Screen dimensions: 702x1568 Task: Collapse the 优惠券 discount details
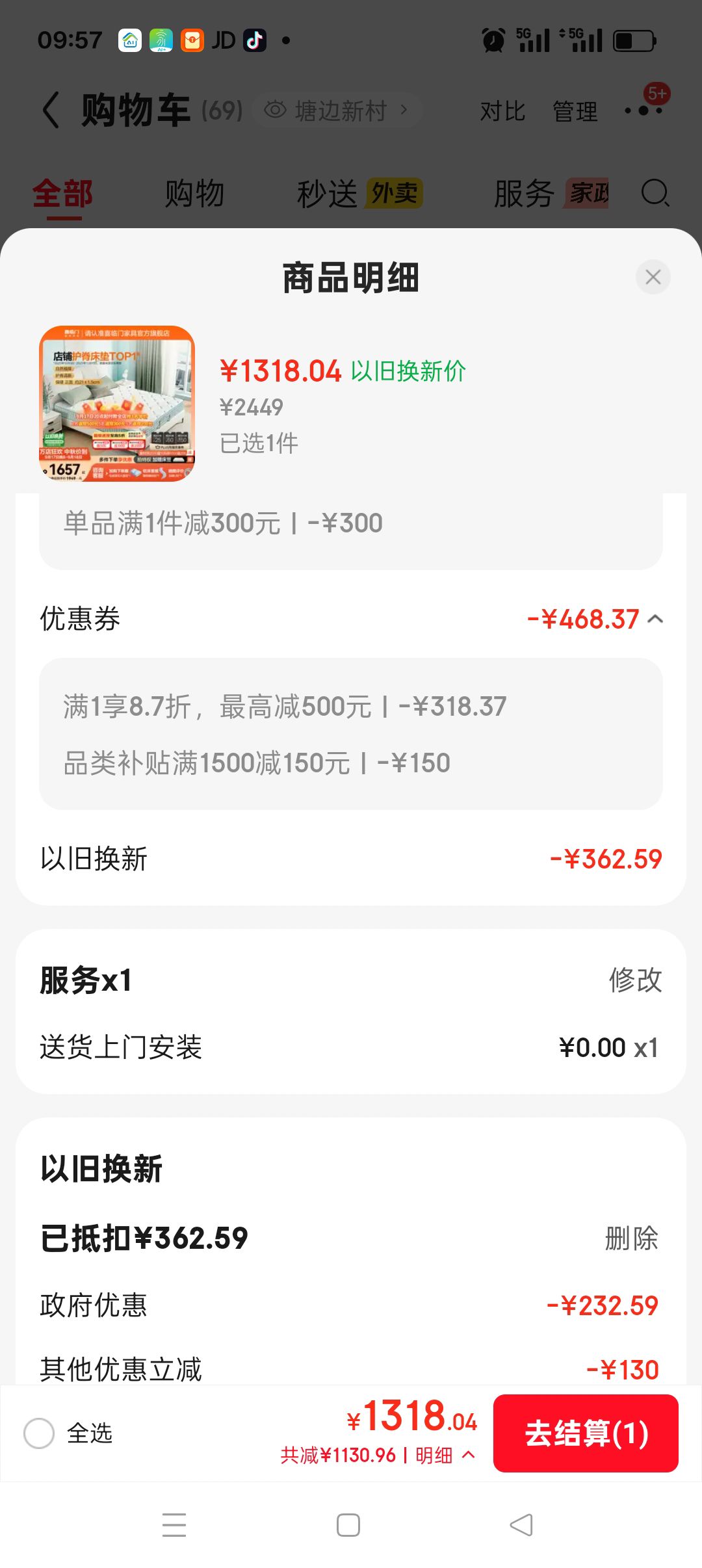coord(655,619)
